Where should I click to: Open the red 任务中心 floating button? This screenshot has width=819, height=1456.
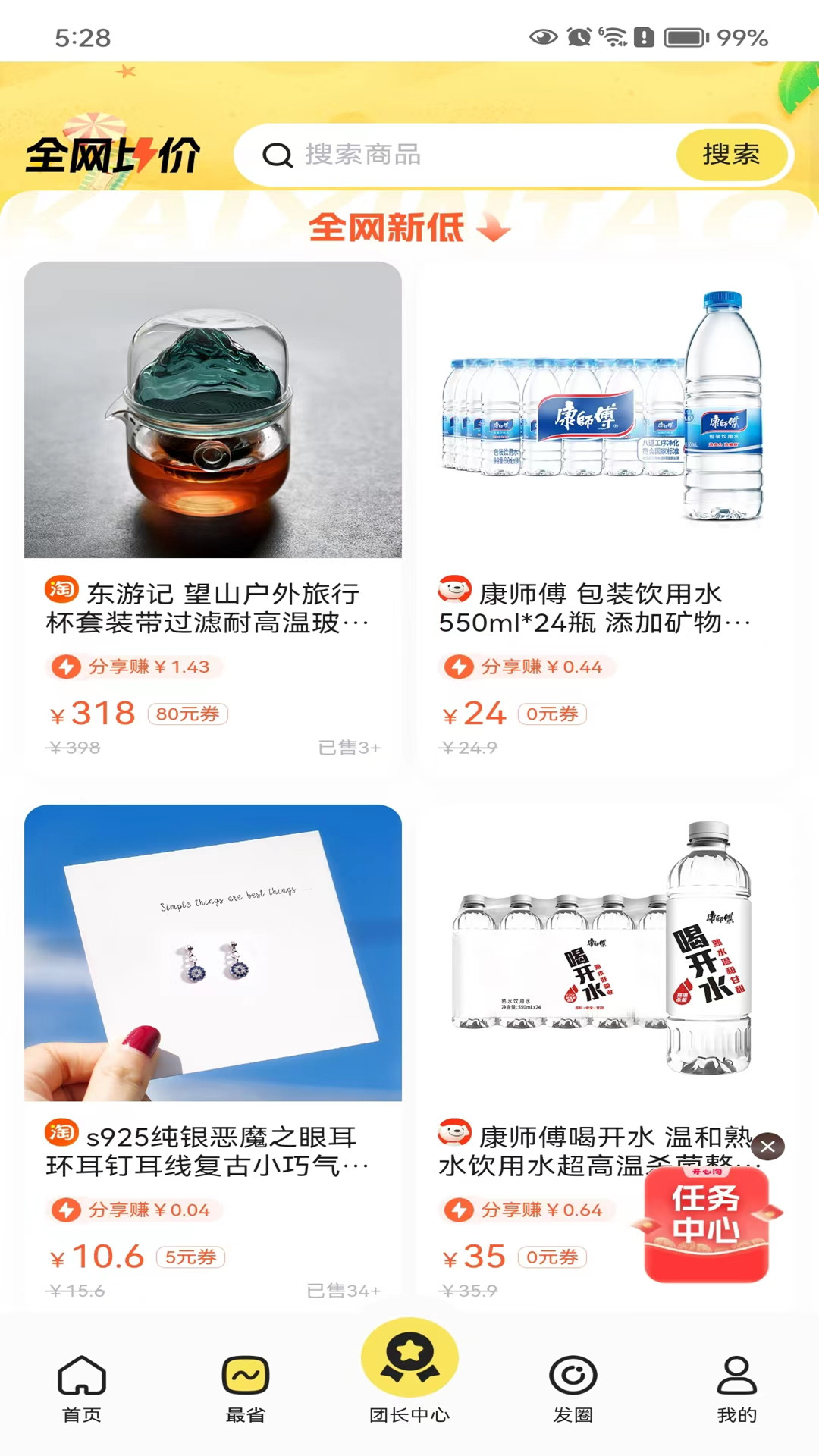click(x=707, y=1222)
